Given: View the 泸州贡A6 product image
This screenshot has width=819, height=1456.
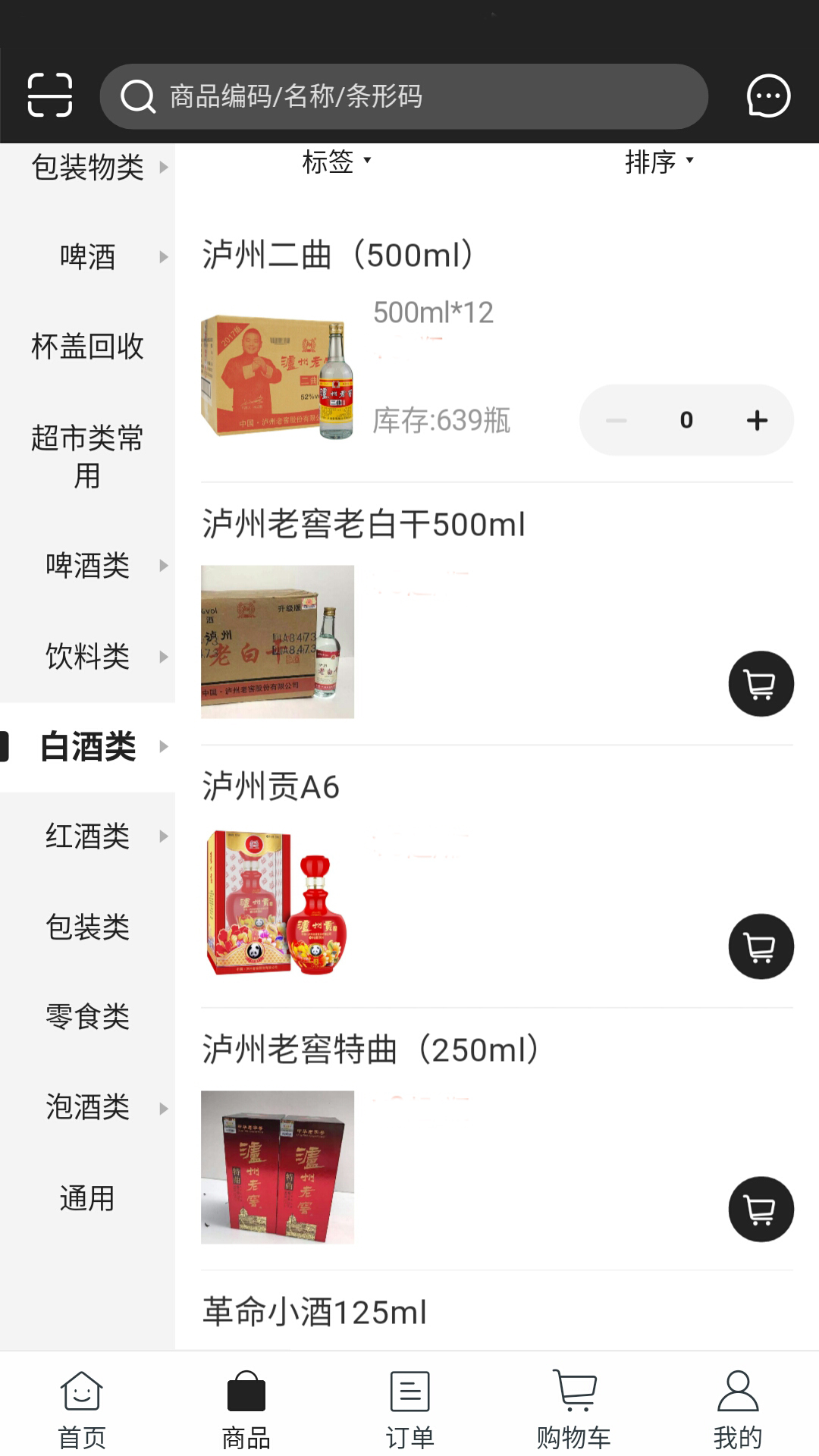Looking at the screenshot, I should pyautogui.click(x=278, y=904).
